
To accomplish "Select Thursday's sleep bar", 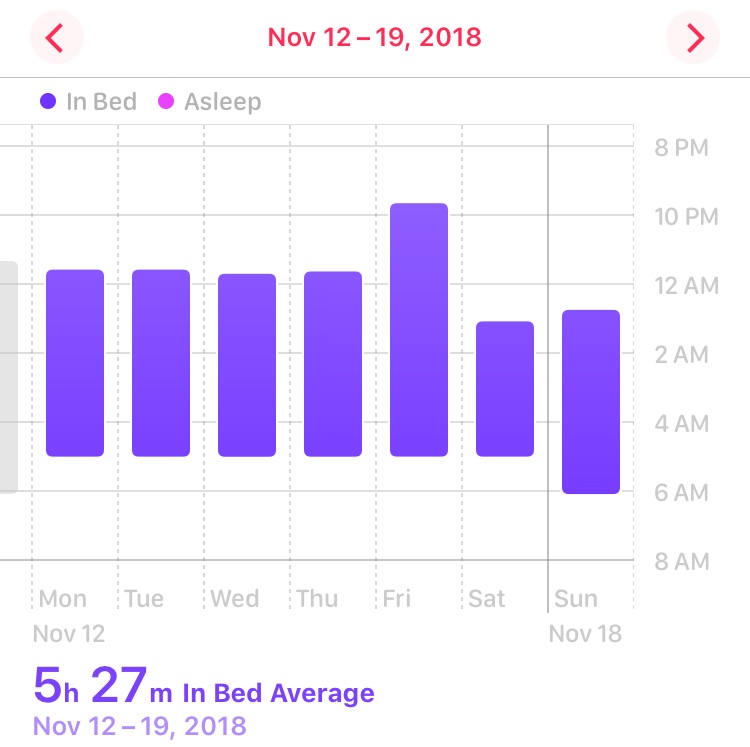I will click(x=333, y=364).
